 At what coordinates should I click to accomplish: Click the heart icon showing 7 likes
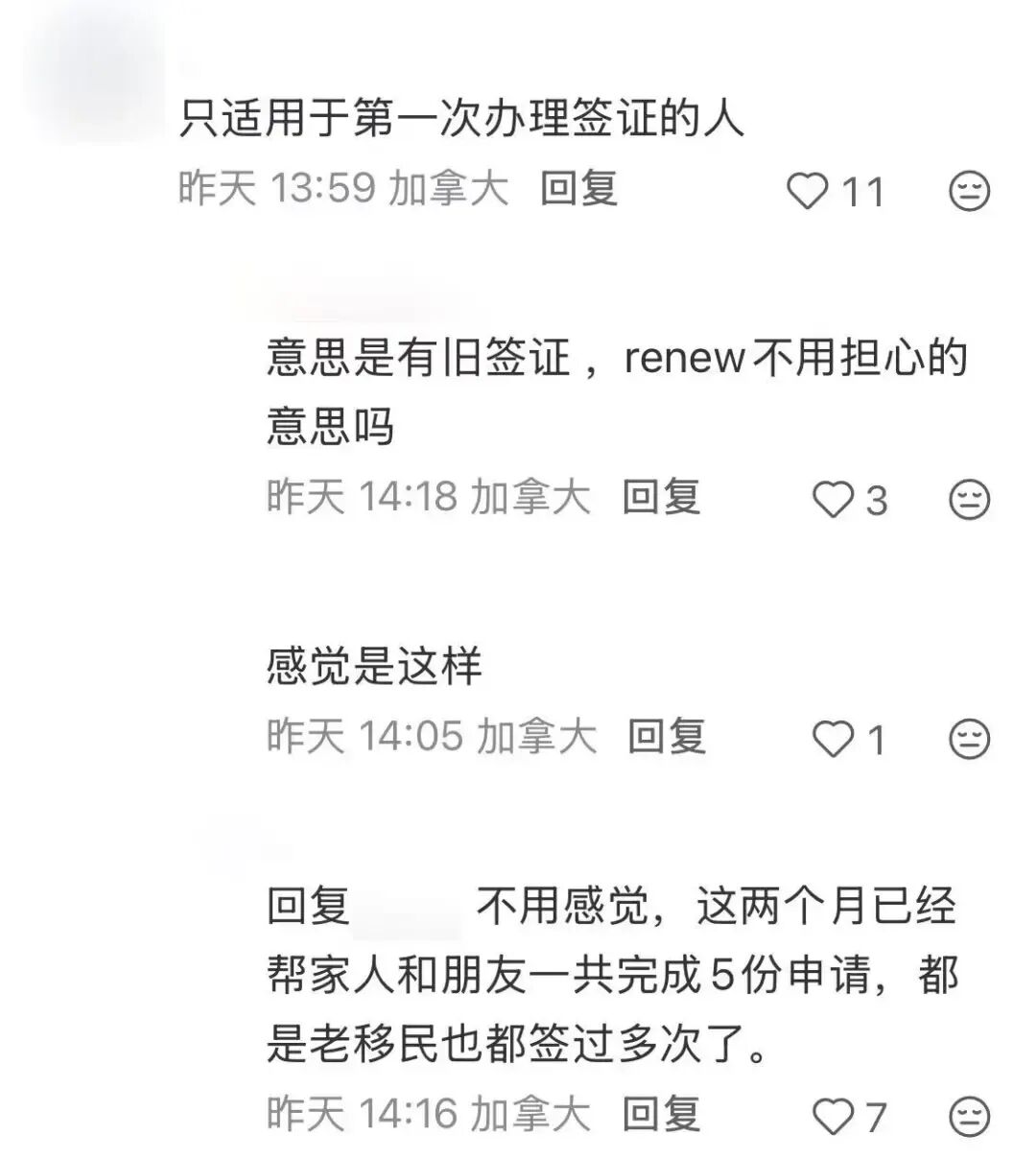pyautogui.click(x=834, y=1114)
